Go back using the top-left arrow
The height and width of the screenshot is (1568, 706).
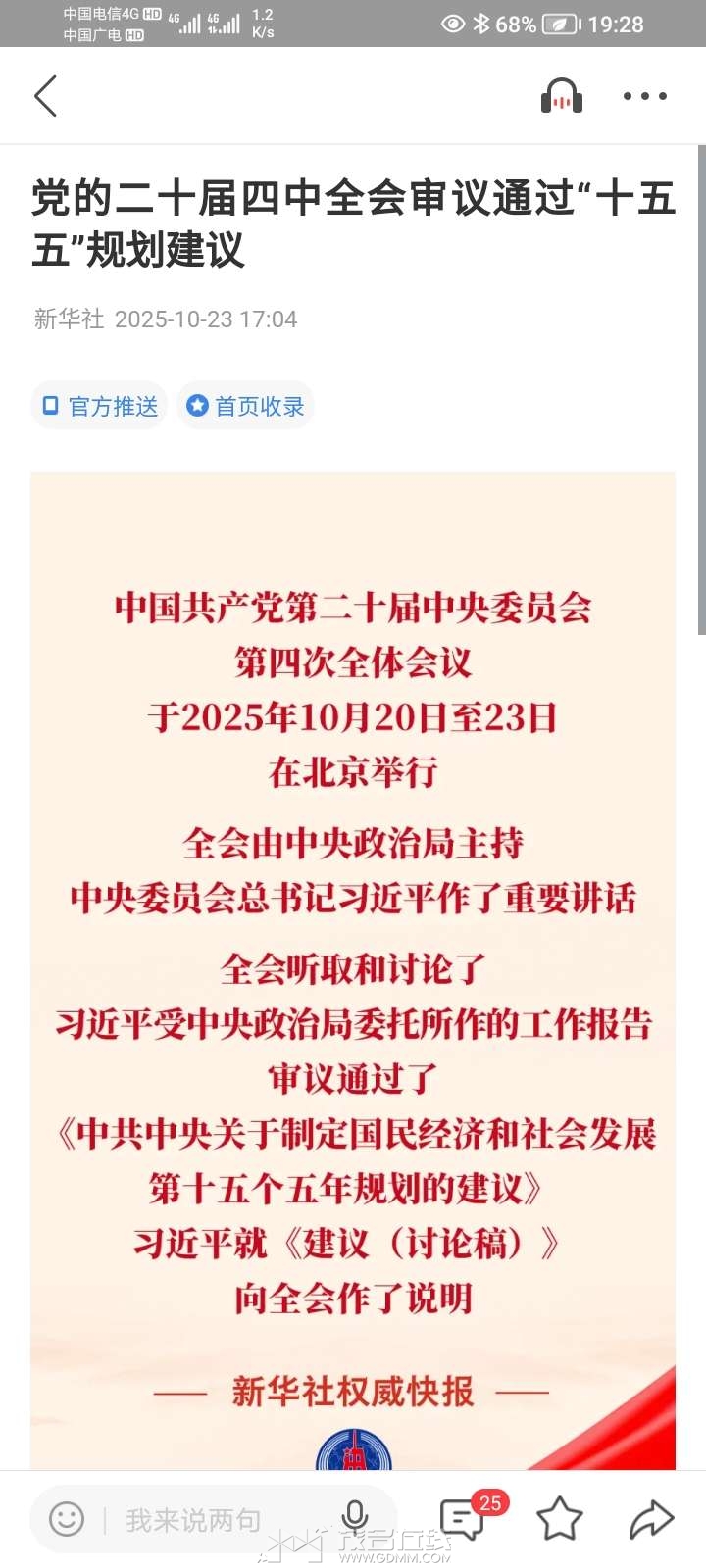click(45, 96)
